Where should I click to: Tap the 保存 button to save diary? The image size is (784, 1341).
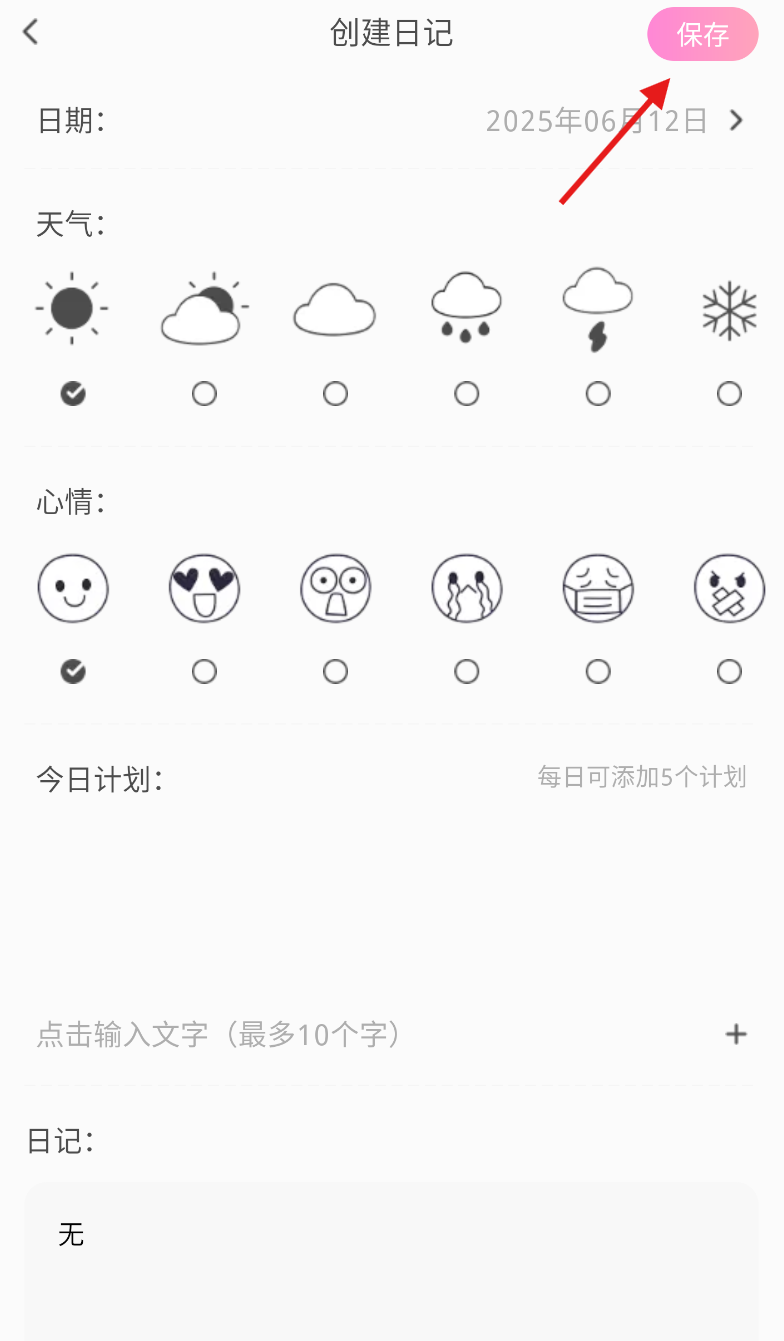702,35
